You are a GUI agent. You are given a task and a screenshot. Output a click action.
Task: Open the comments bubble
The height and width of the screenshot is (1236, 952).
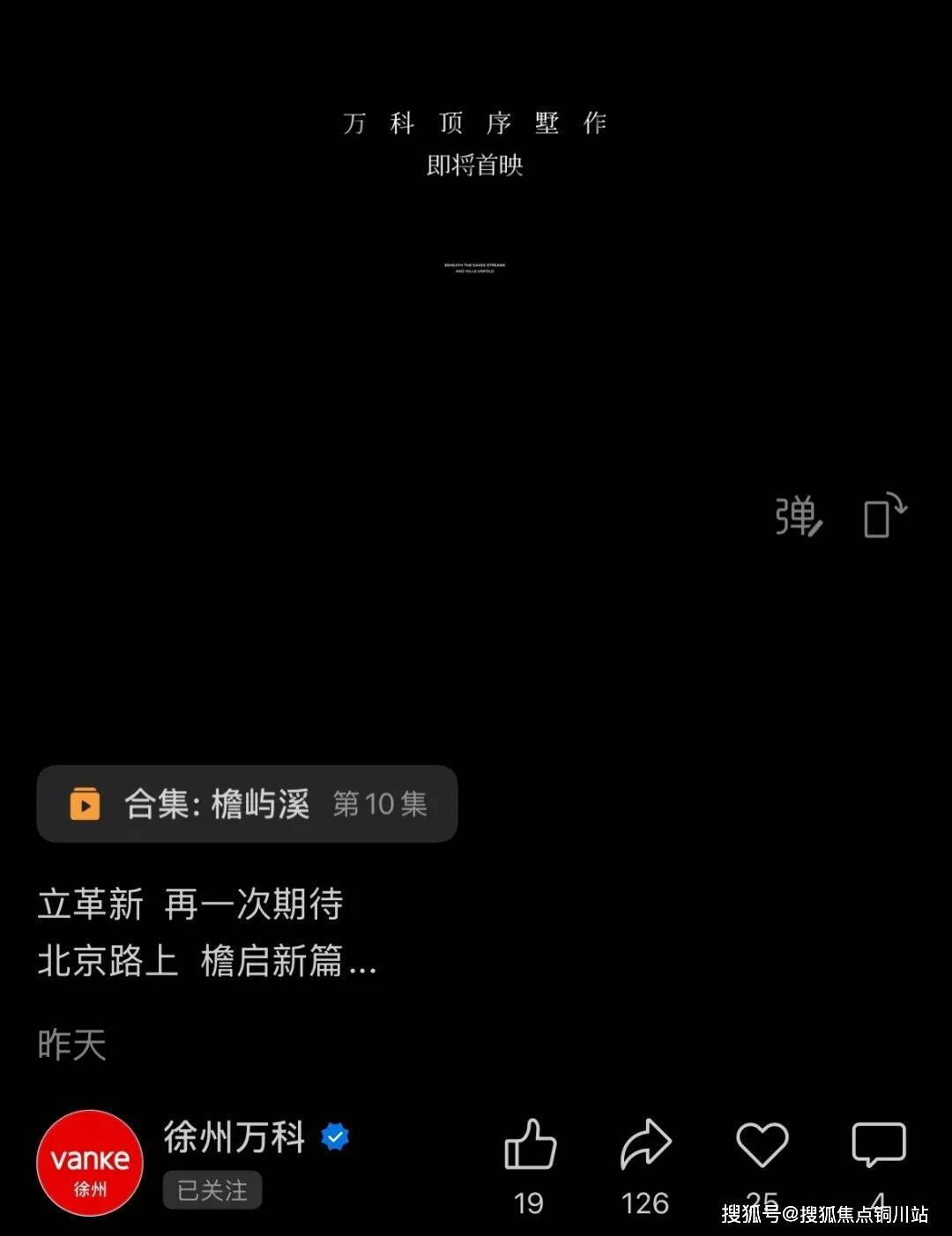[x=878, y=1145]
